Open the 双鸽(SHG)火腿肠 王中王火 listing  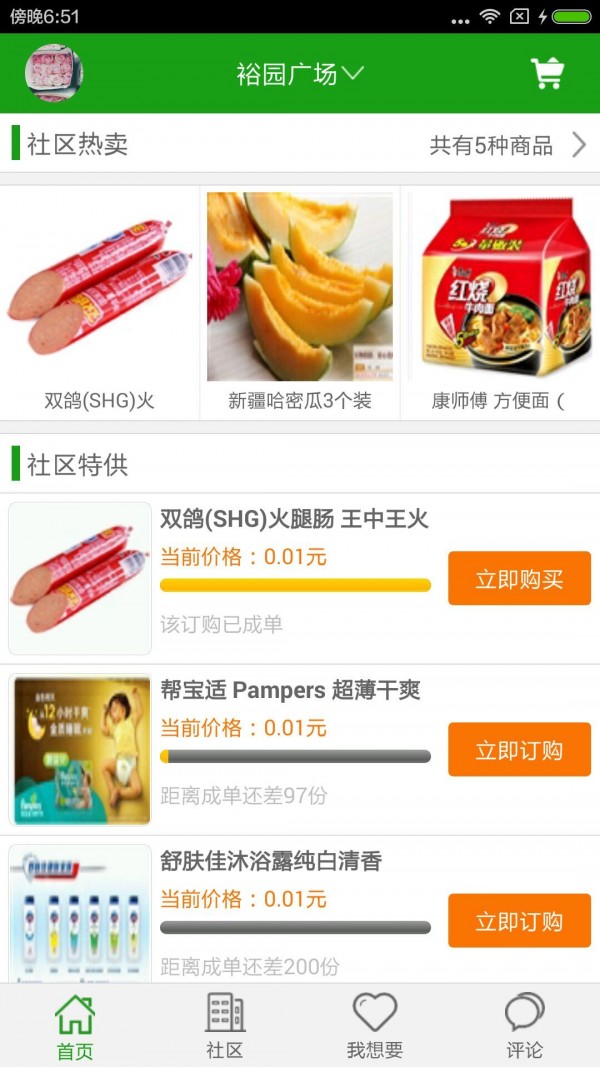tap(294, 519)
